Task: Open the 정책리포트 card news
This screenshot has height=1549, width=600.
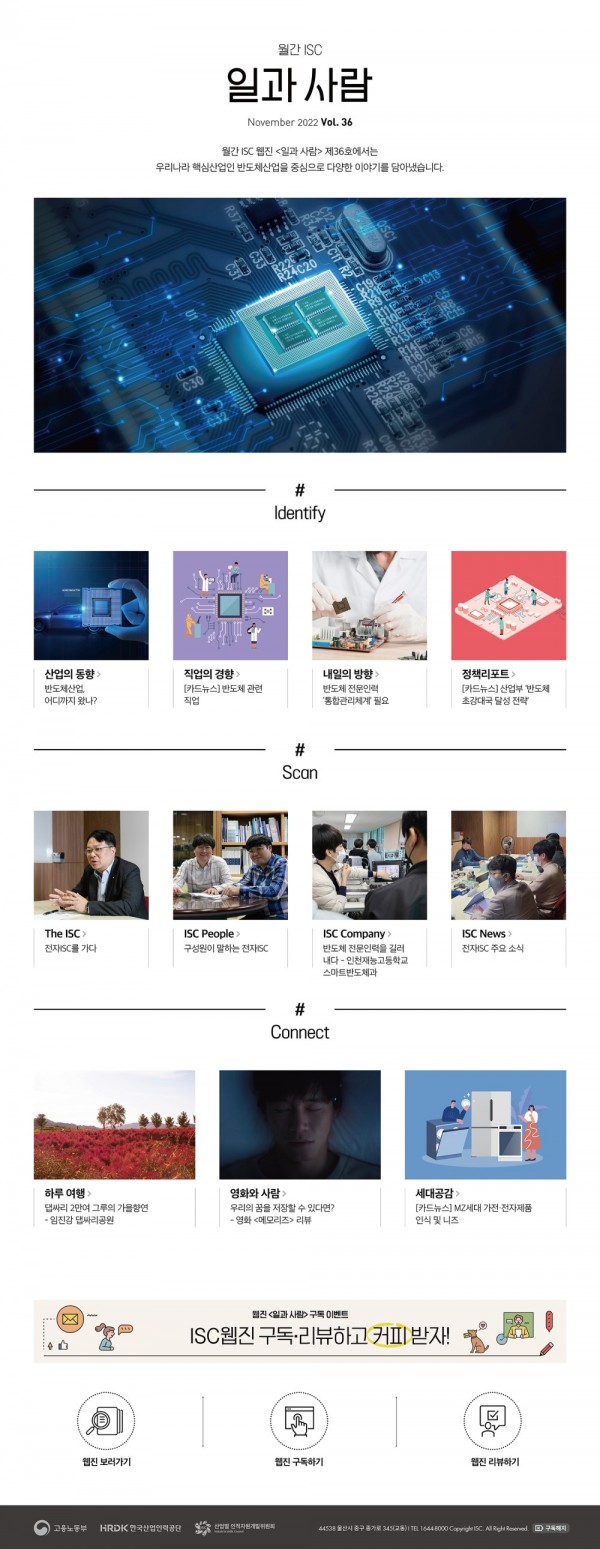Action: pyautogui.click(x=508, y=605)
